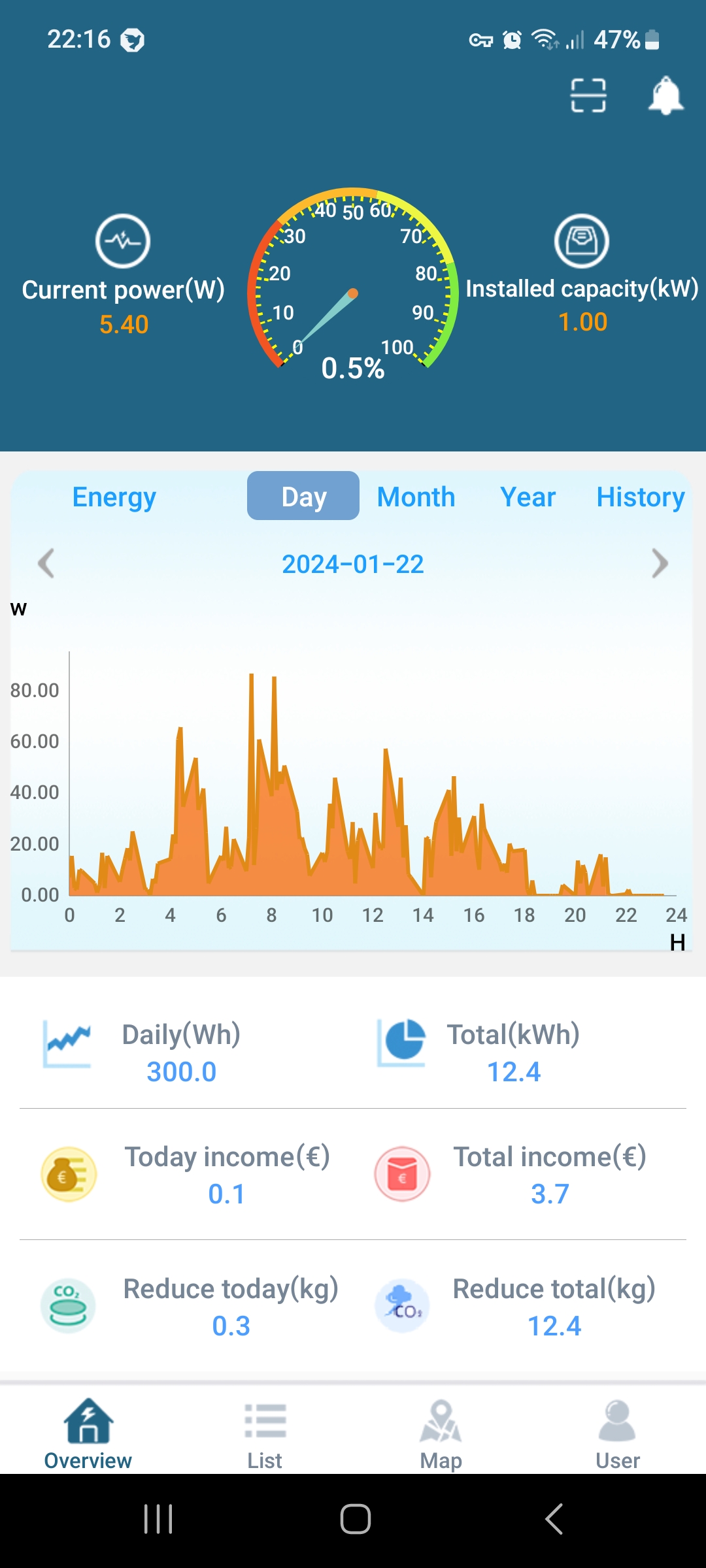The width and height of the screenshot is (706, 1568).
Task: Open the History tab
Action: (x=640, y=497)
